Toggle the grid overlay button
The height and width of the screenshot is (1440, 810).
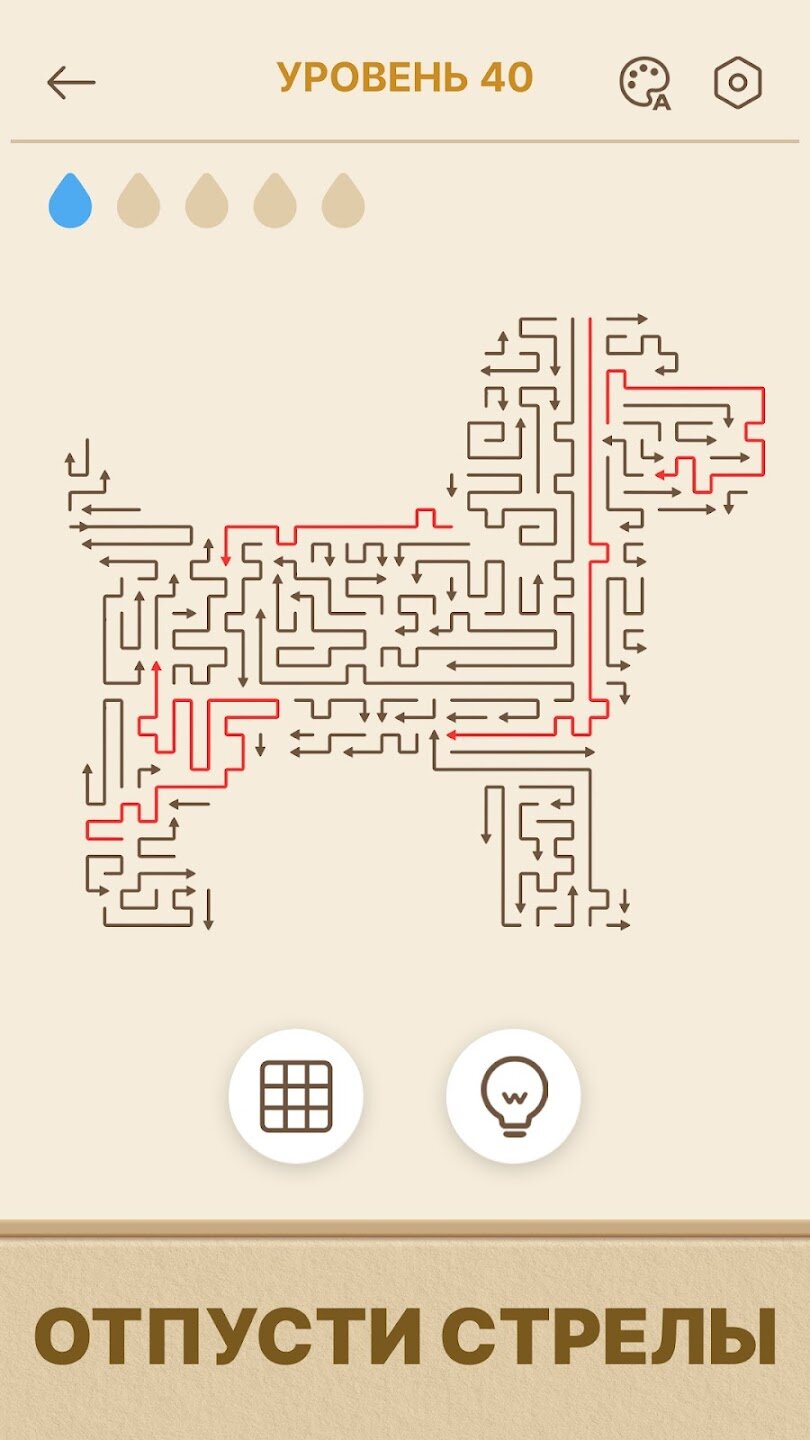pos(296,1096)
